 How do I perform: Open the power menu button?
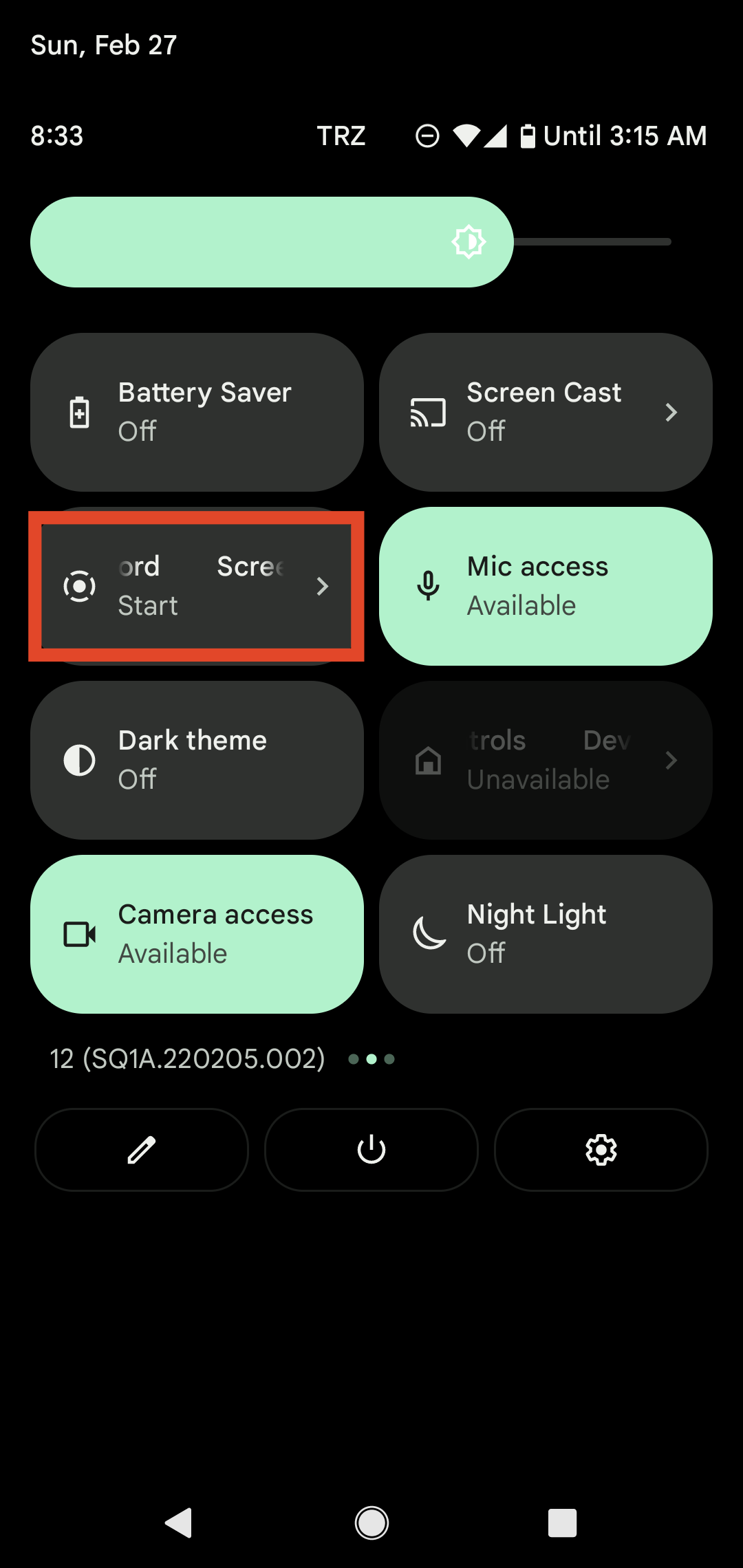371,1149
